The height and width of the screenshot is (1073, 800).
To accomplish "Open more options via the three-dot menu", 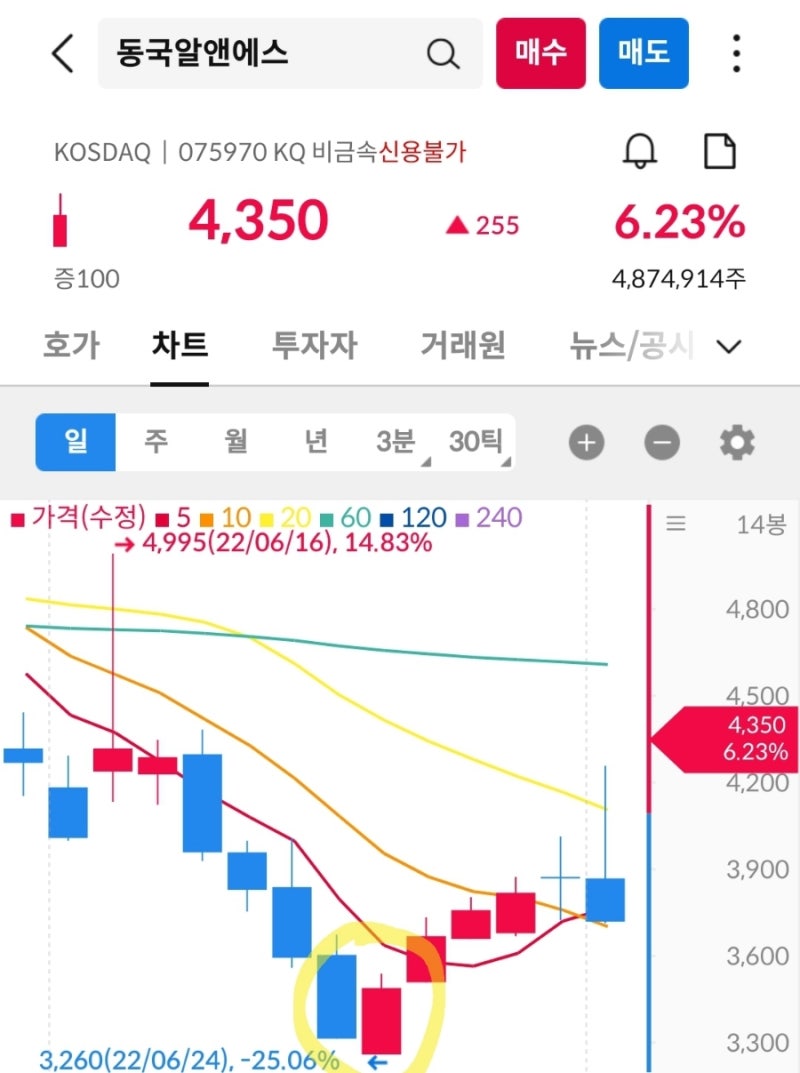I will pos(736,53).
